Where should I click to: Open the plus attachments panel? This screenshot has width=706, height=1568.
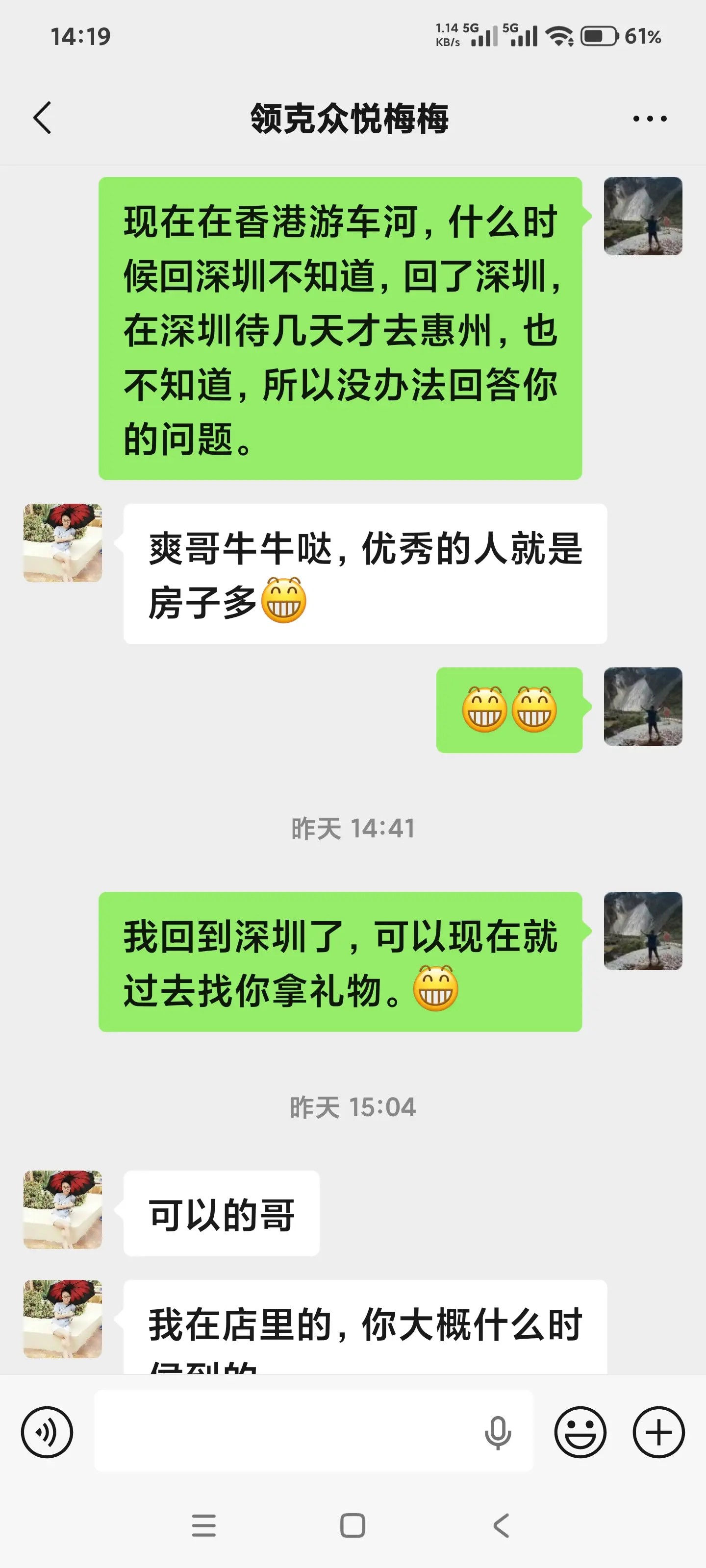658,1432
